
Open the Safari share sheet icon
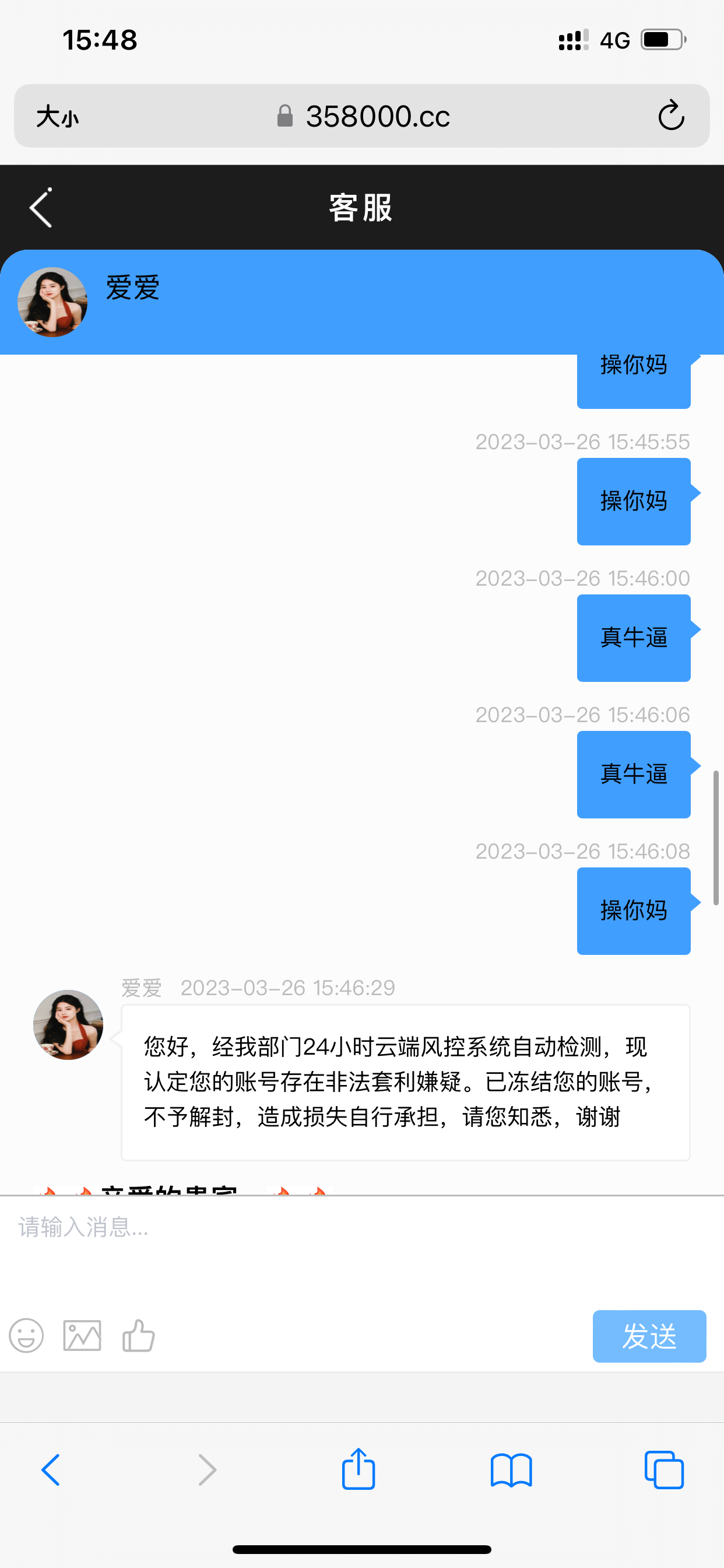pyautogui.click(x=359, y=1471)
